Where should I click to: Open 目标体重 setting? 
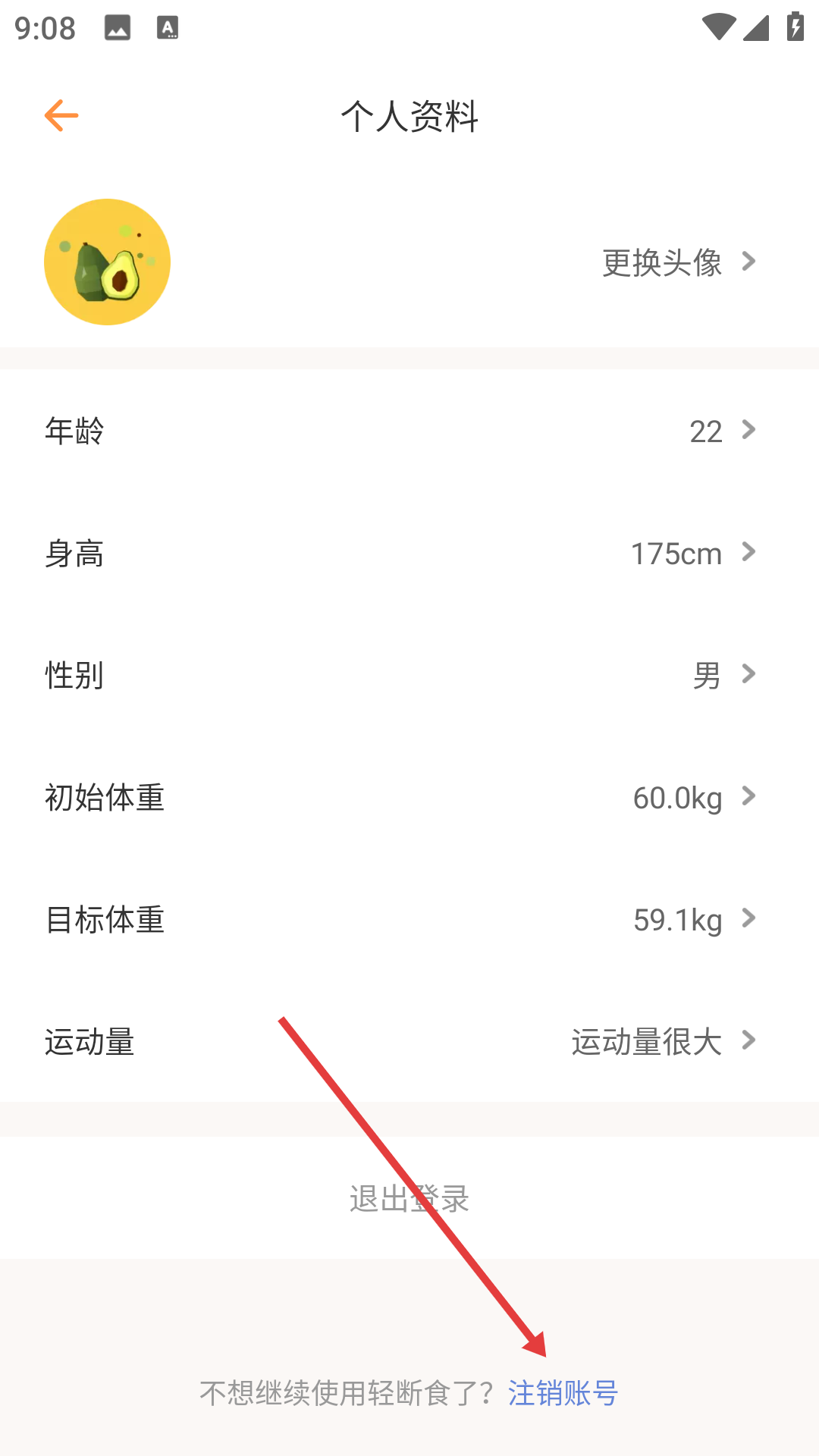[409, 920]
